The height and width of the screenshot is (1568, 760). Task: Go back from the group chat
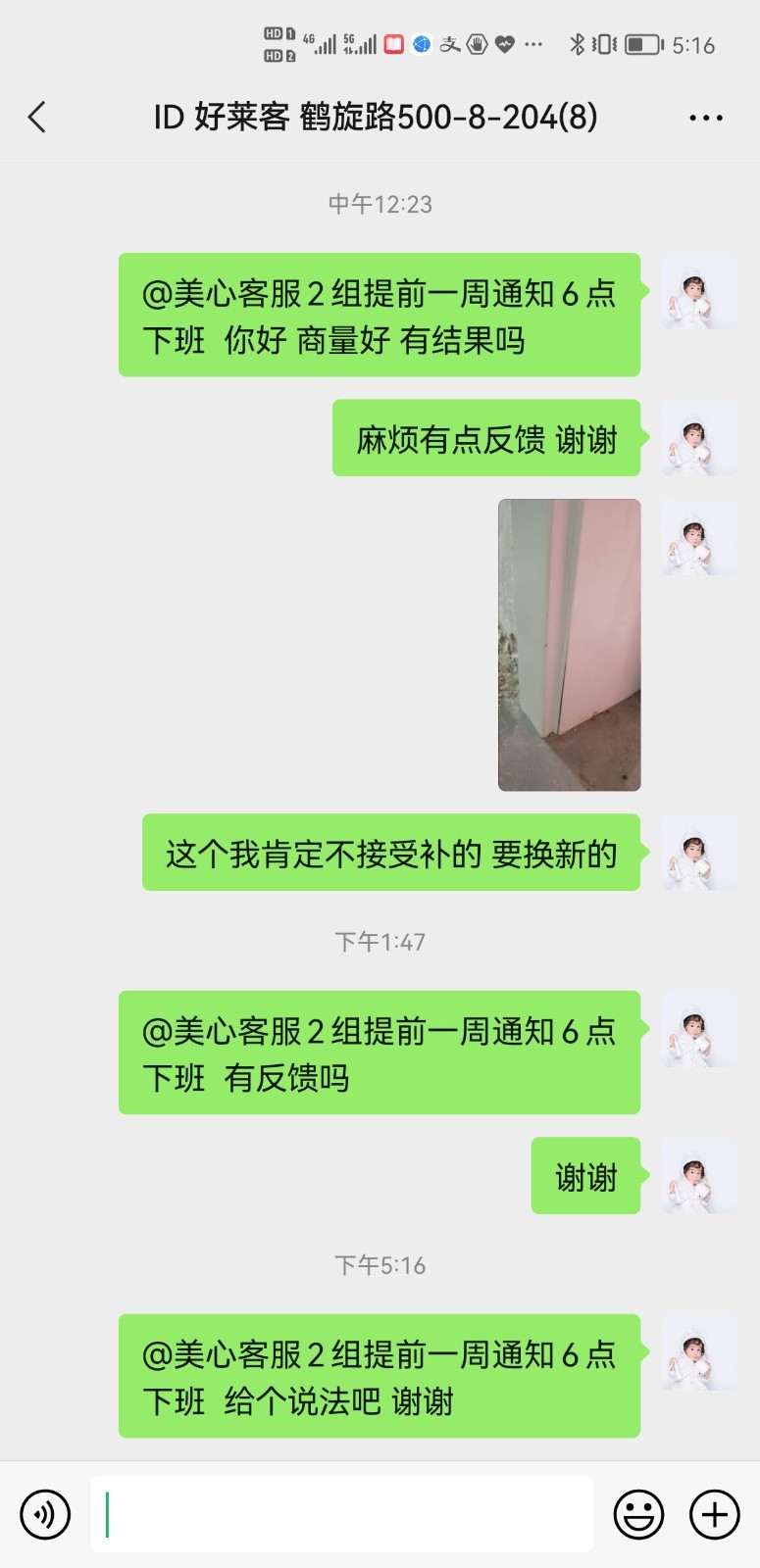coord(37,118)
